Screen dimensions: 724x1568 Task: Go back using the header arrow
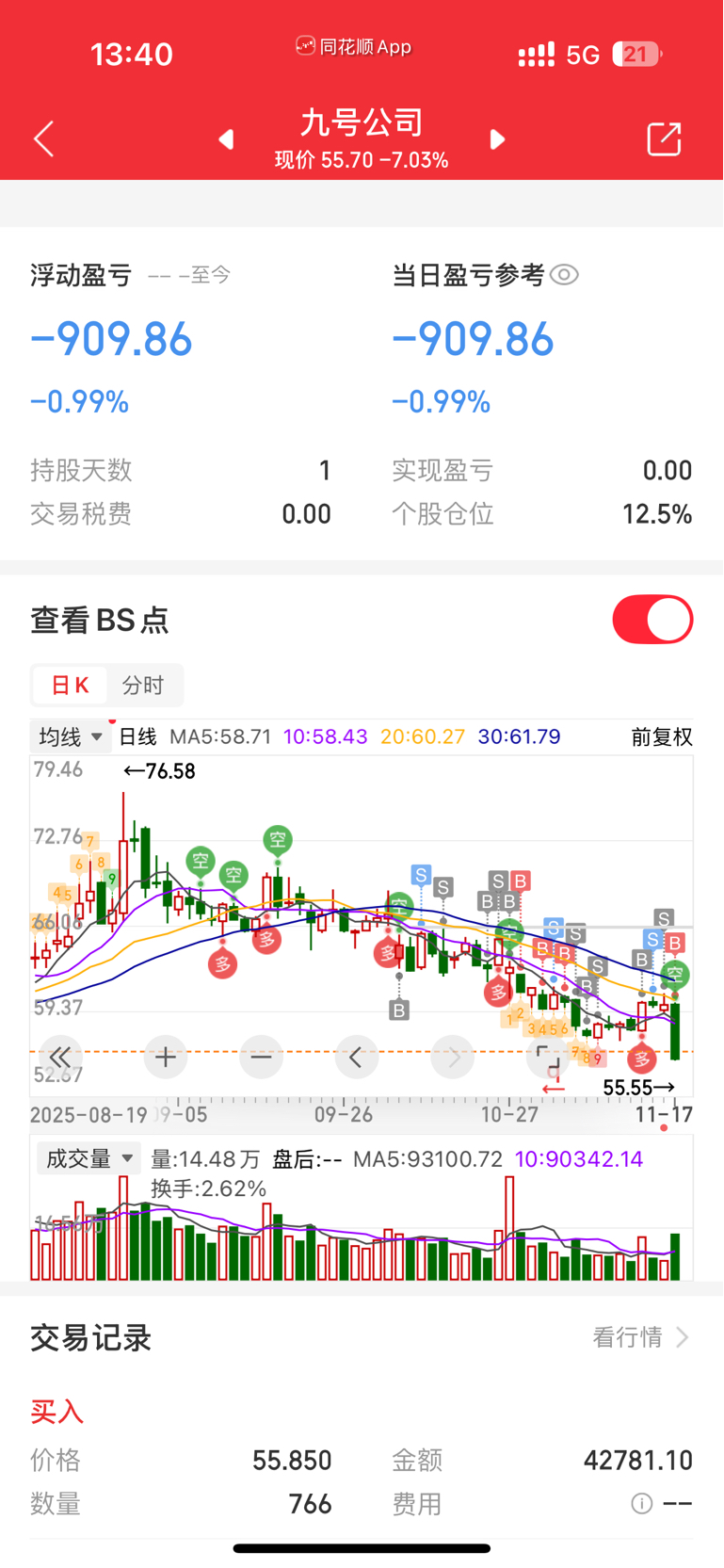43,139
